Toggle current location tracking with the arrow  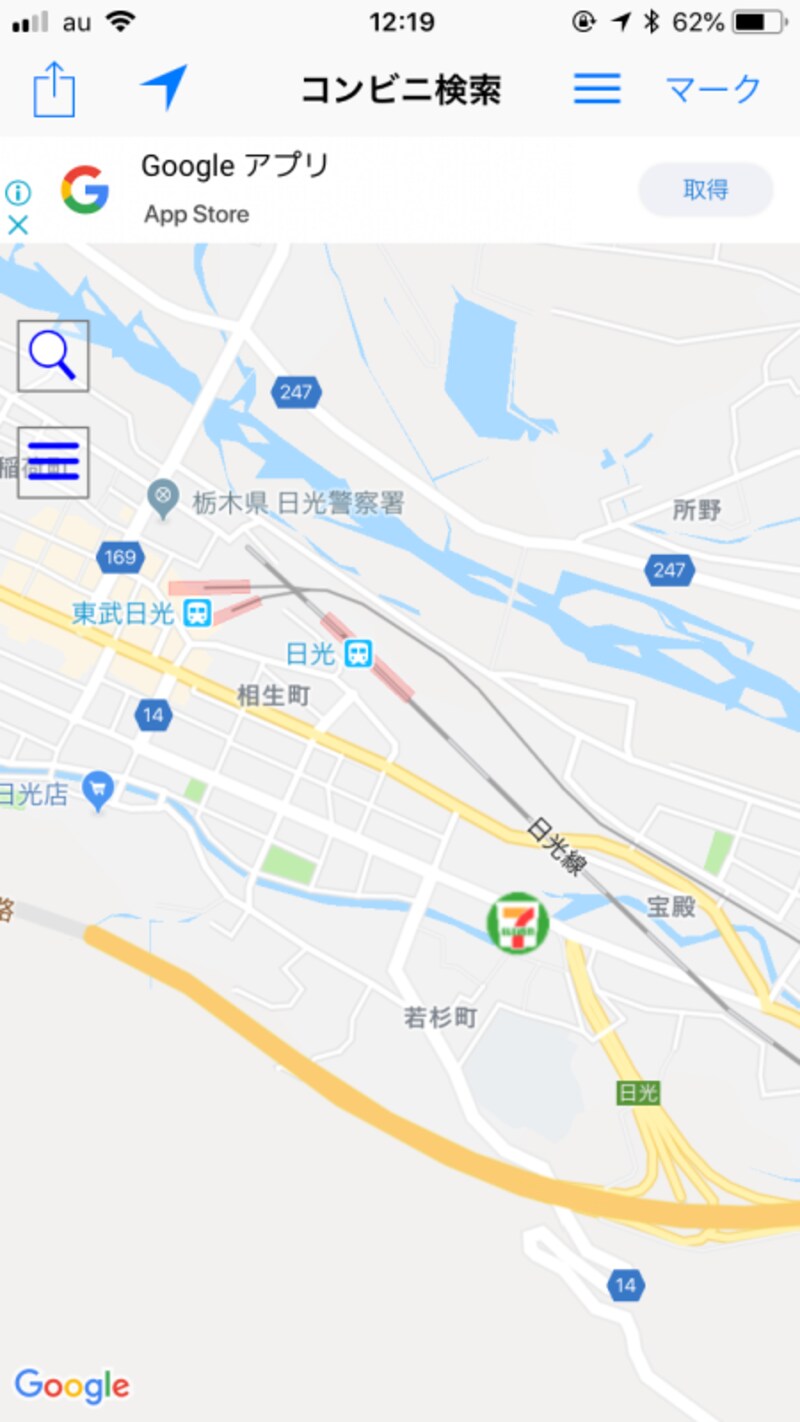162,88
